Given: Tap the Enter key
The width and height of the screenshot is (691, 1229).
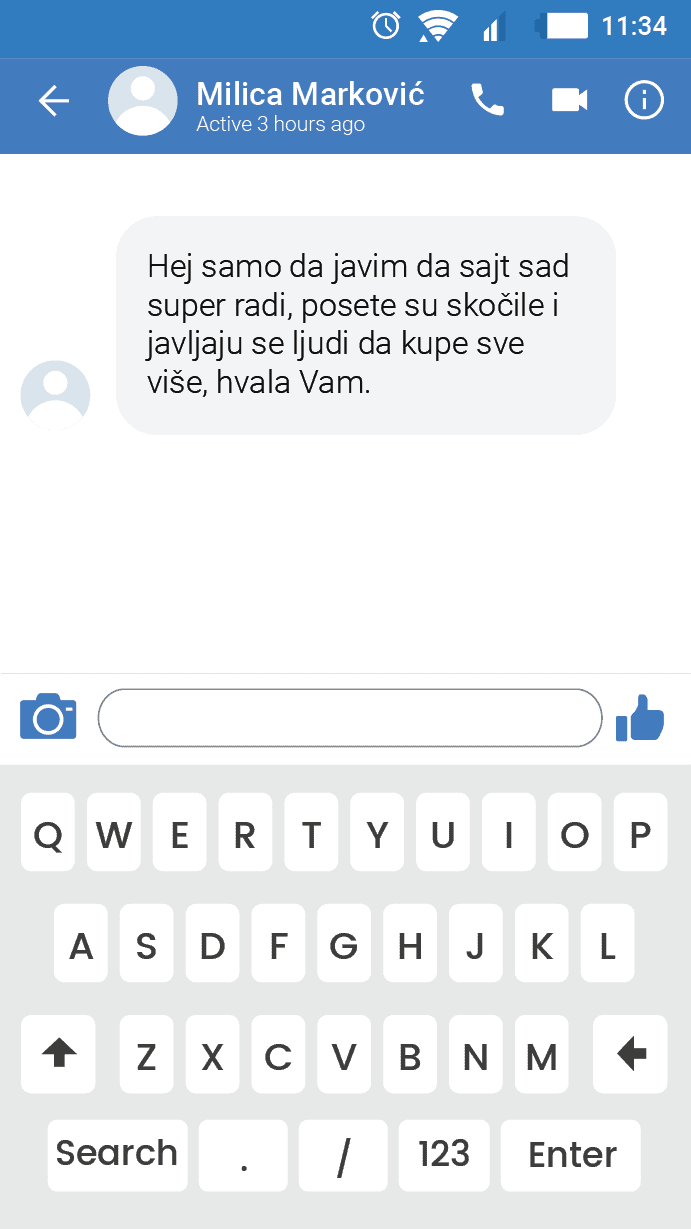Looking at the screenshot, I should [x=572, y=1155].
